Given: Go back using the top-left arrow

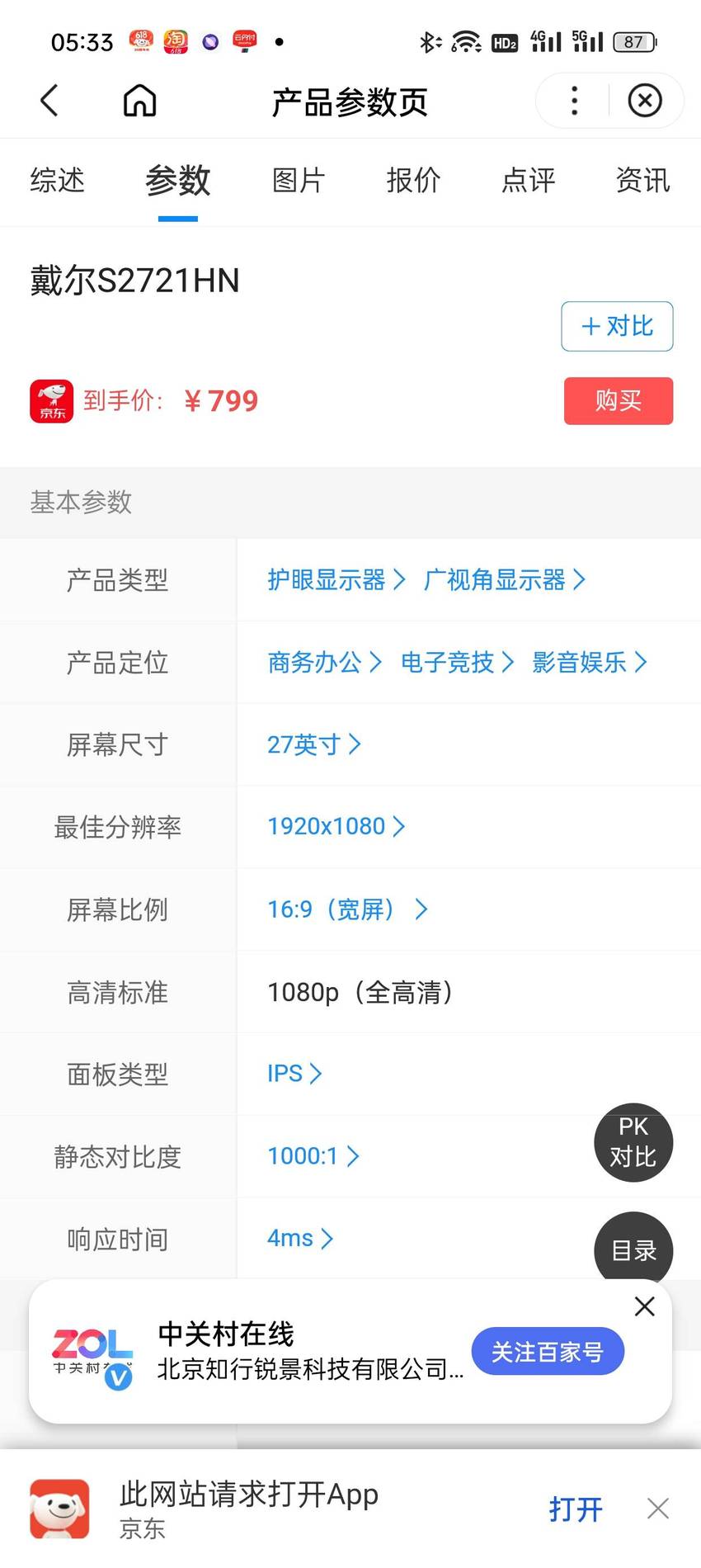Looking at the screenshot, I should 49,101.
